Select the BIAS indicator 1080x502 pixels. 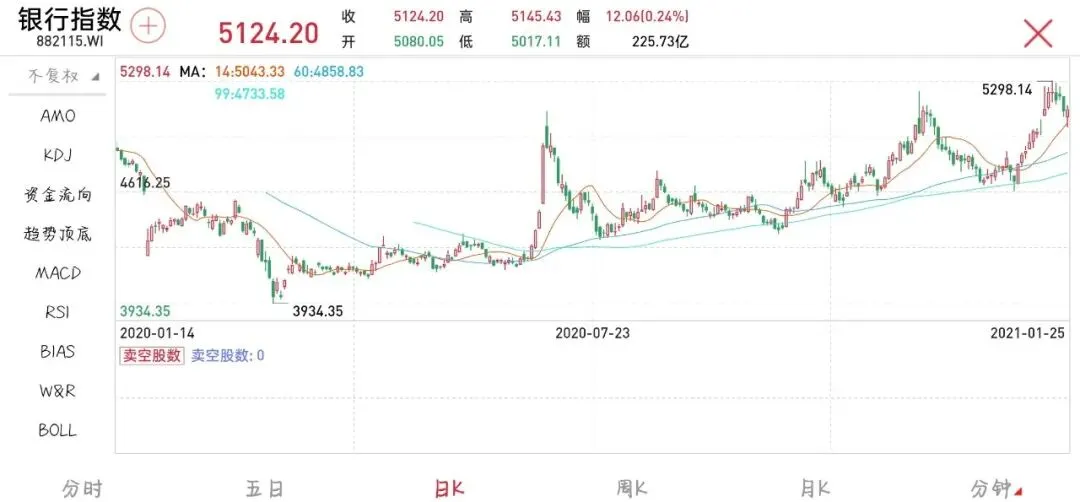[58, 352]
